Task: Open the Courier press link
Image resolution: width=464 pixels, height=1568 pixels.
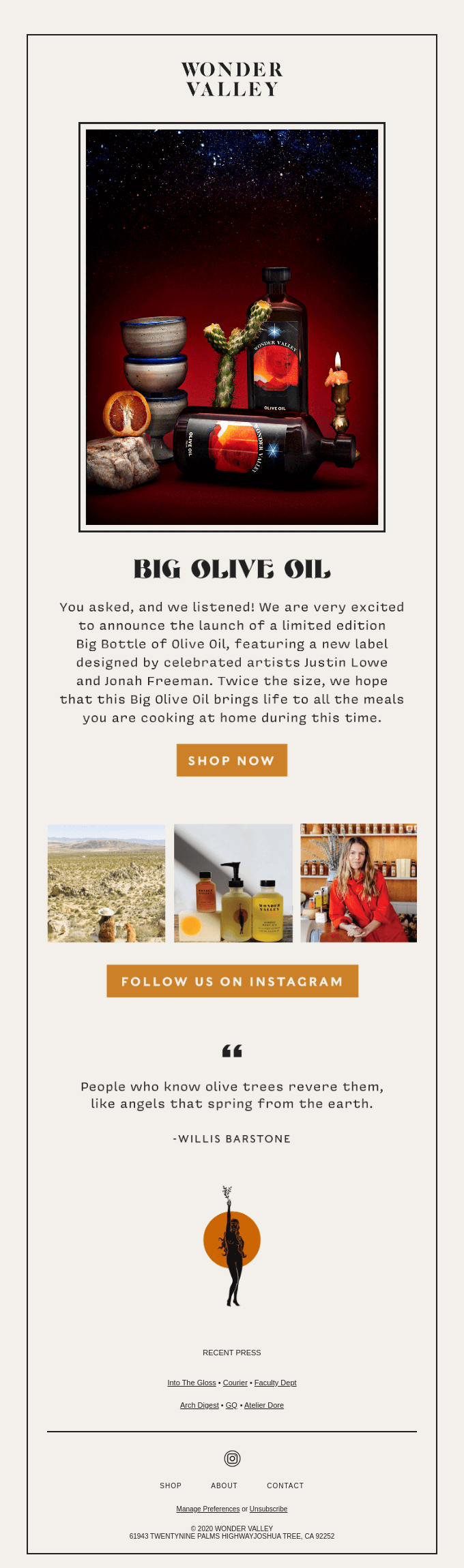Action: tap(235, 1383)
